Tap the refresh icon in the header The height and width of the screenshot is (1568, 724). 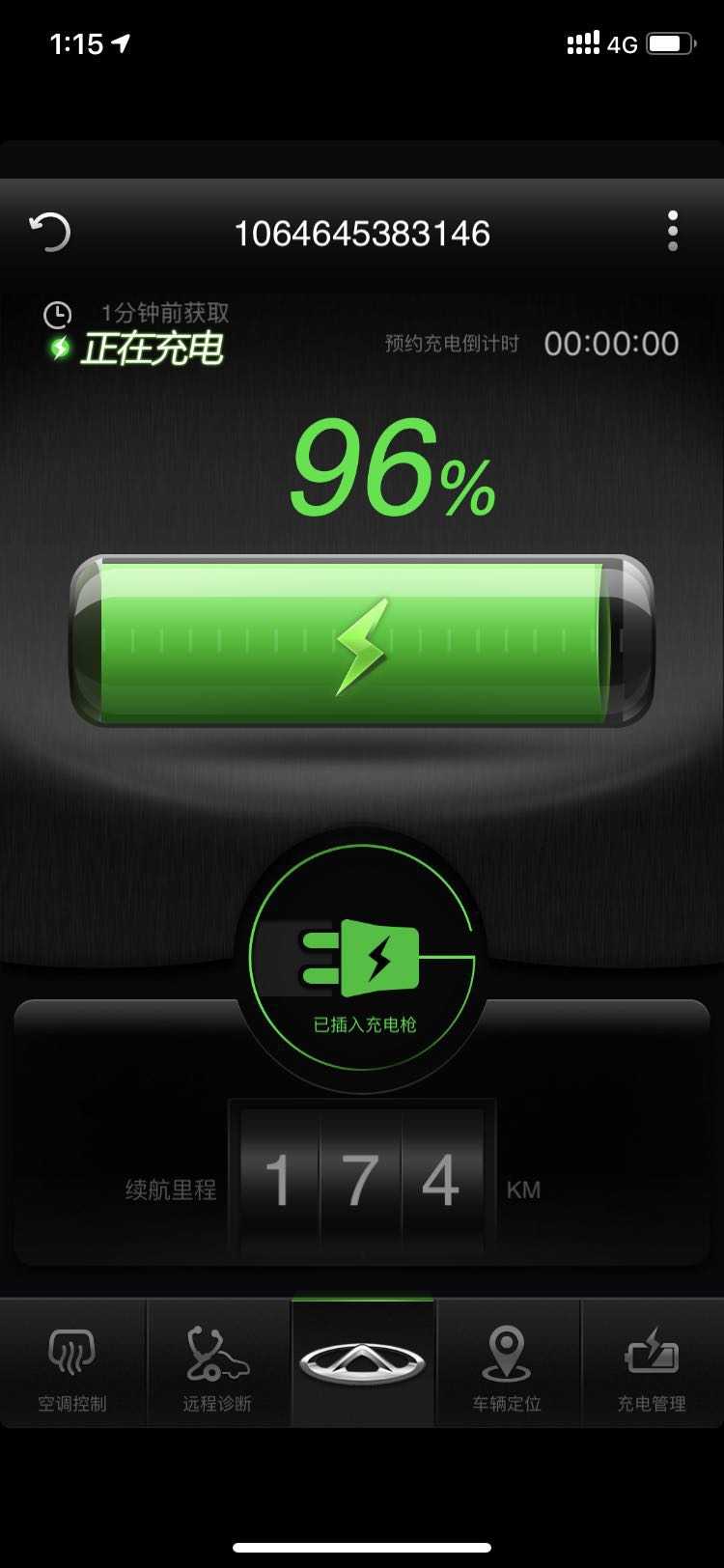point(50,233)
